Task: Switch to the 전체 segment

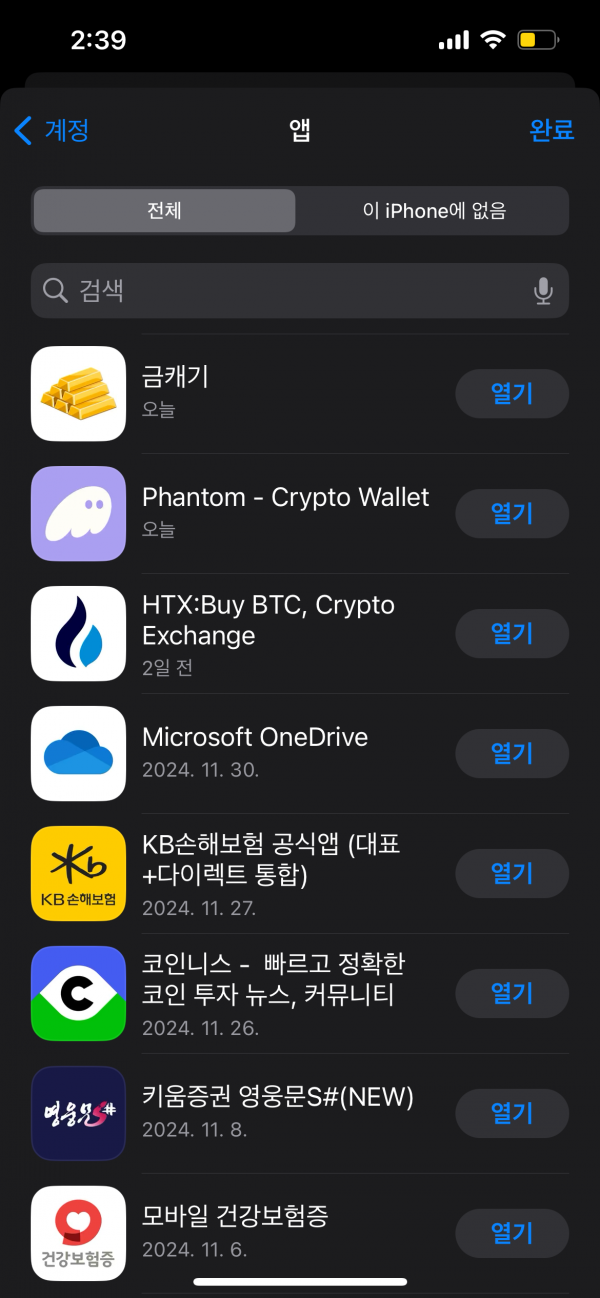Action: pos(165,211)
